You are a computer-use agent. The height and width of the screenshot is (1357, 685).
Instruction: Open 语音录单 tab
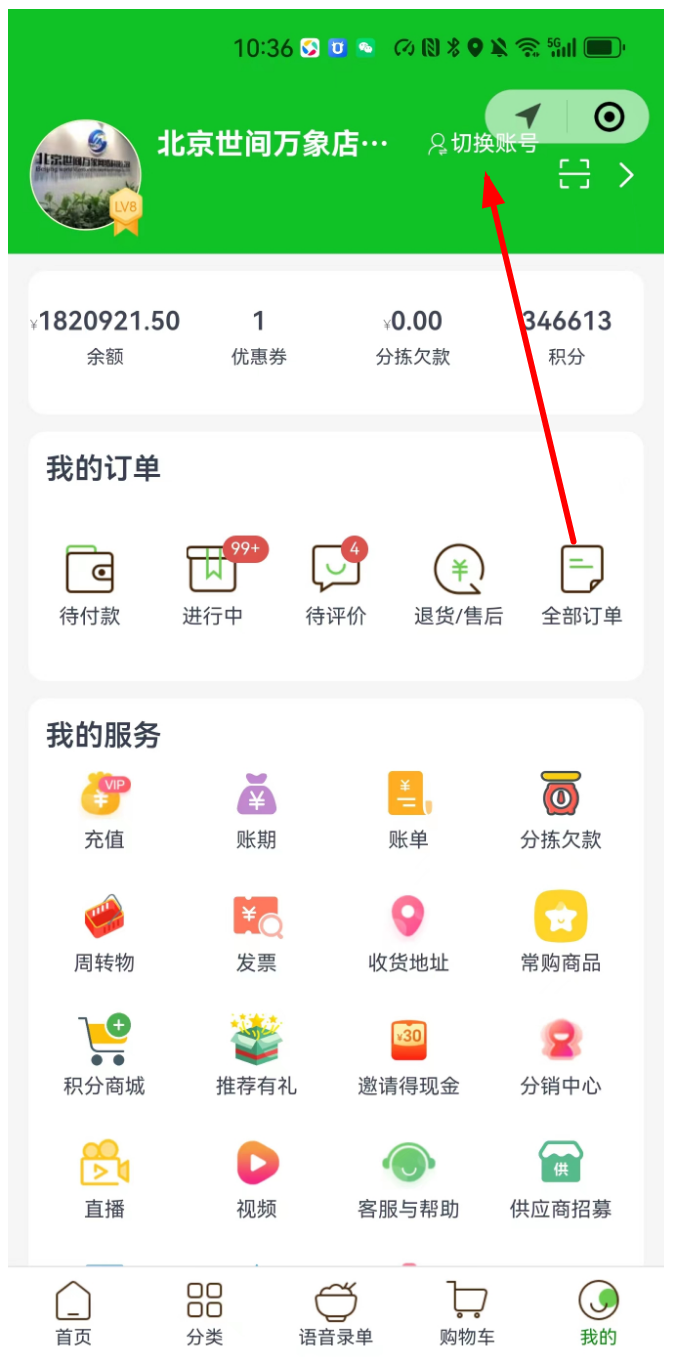coord(336,1313)
